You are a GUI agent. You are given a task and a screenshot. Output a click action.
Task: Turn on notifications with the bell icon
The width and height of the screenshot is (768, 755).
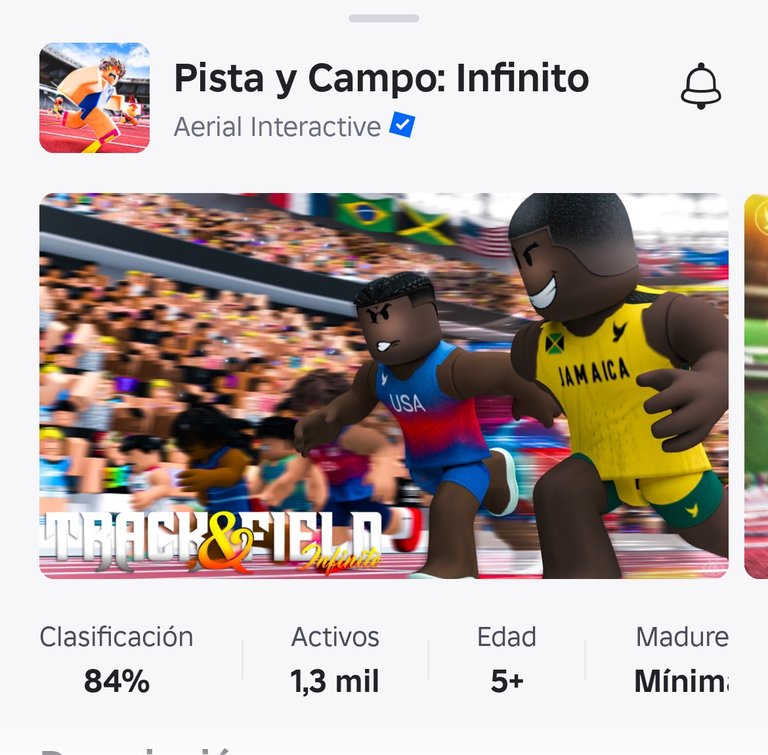[x=700, y=88]
